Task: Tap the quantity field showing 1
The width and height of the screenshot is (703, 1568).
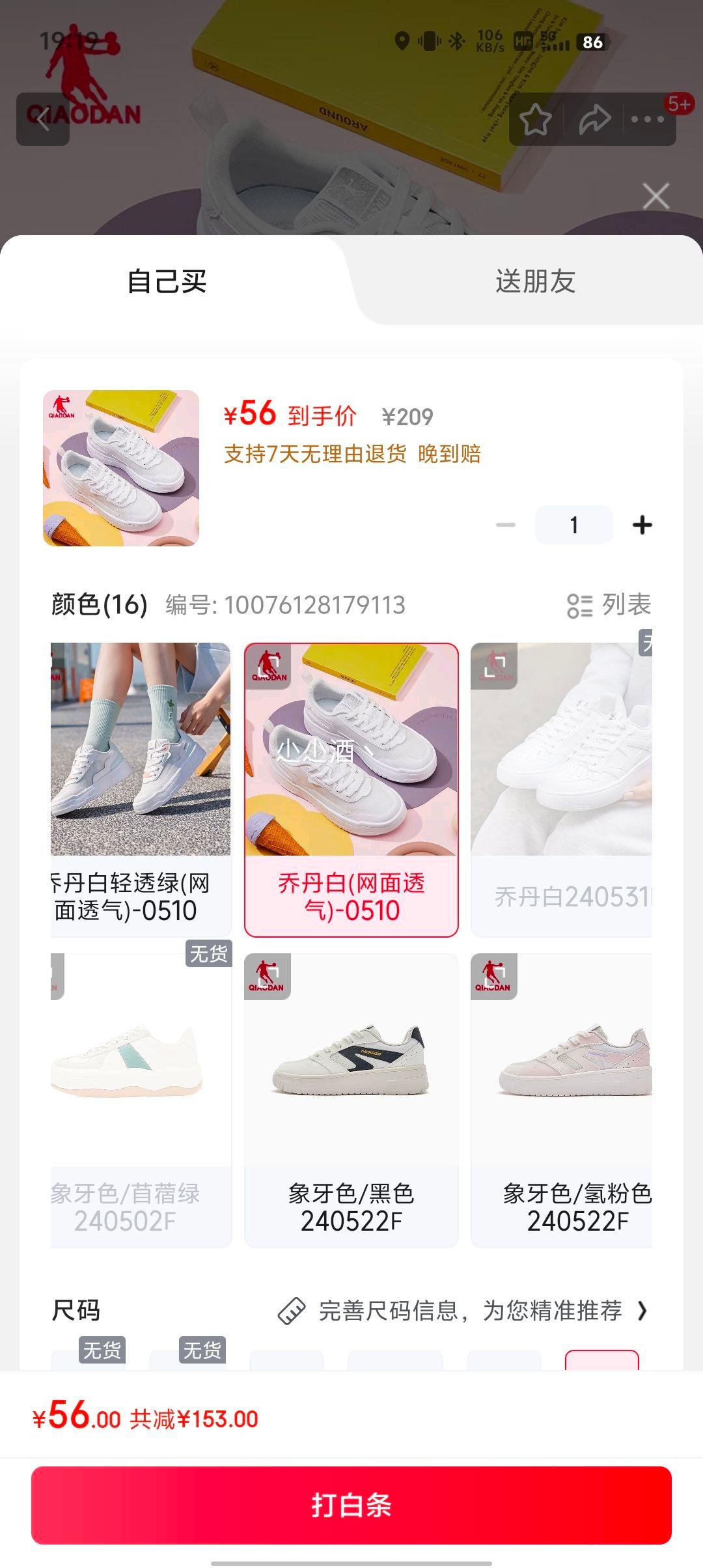Action: [x=573, y=525]
